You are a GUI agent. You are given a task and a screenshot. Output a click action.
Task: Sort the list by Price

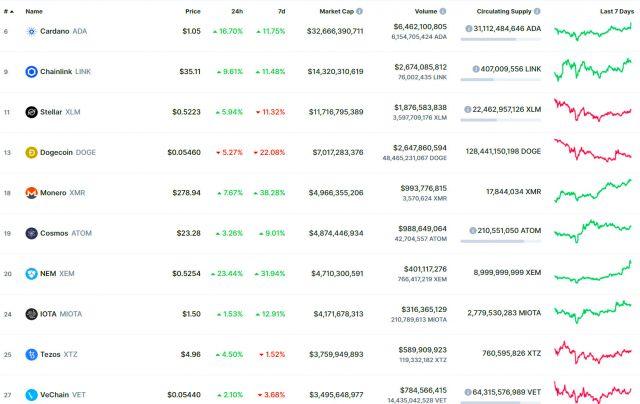click(x=192, y=11)
